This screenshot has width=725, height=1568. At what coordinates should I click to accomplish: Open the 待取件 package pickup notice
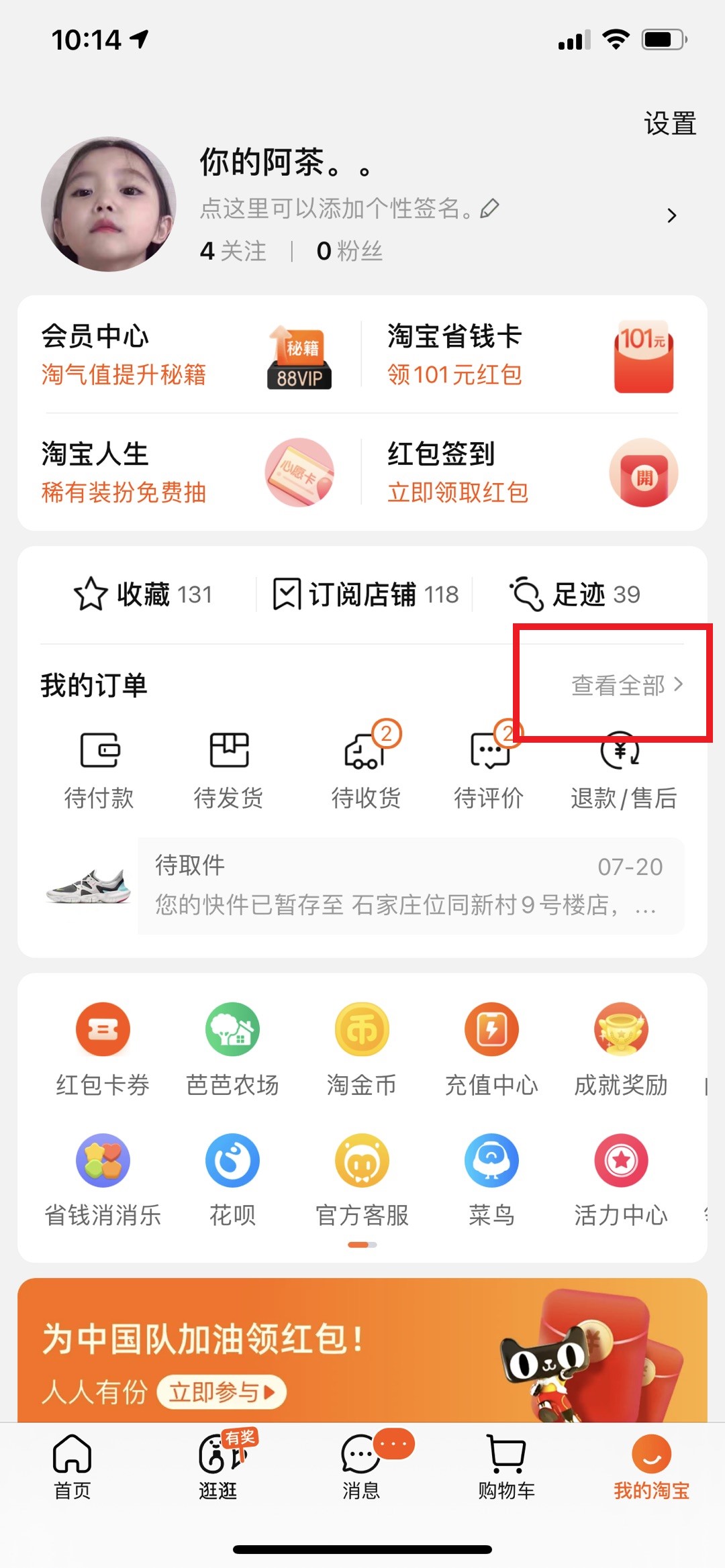[411, 886]
